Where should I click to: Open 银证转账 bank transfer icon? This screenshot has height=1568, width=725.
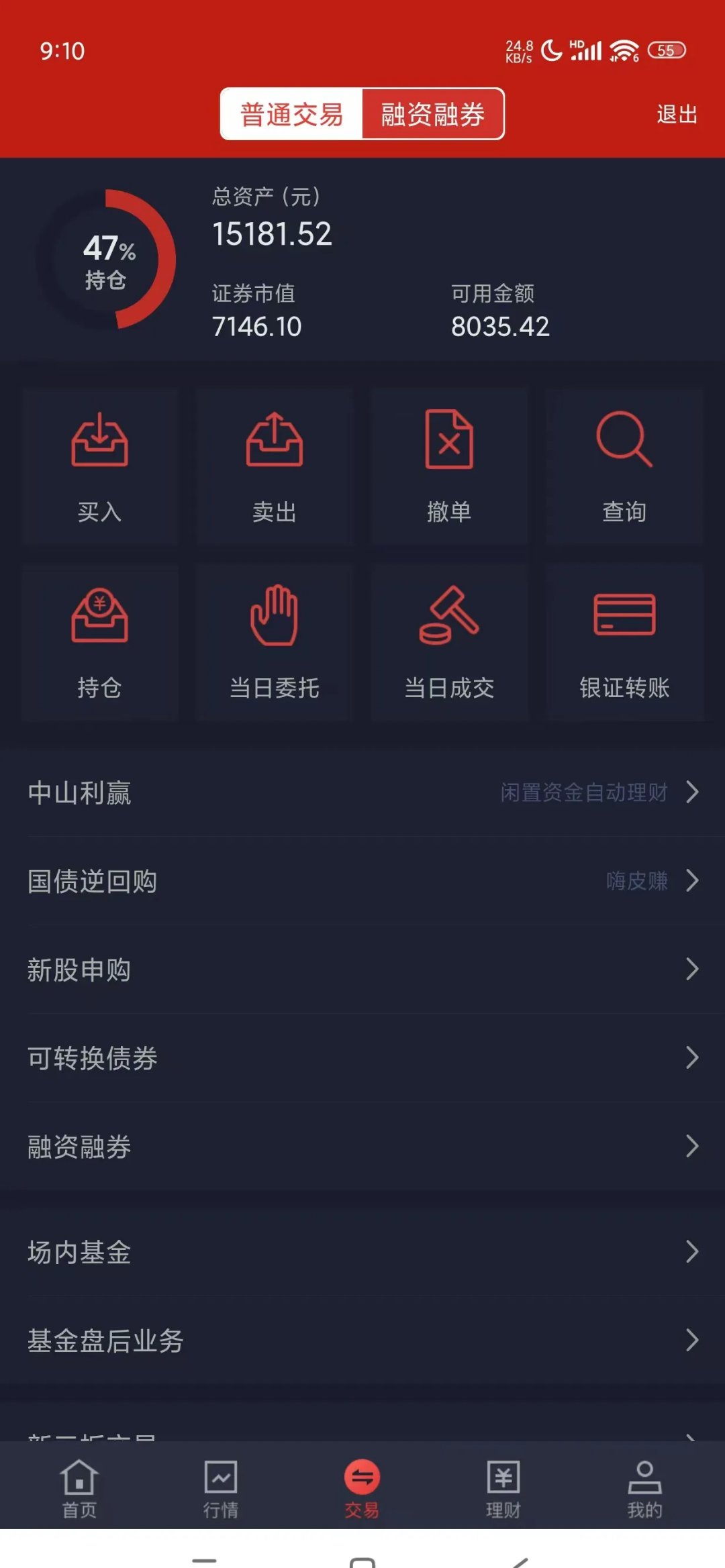click(x=624, y=641)
